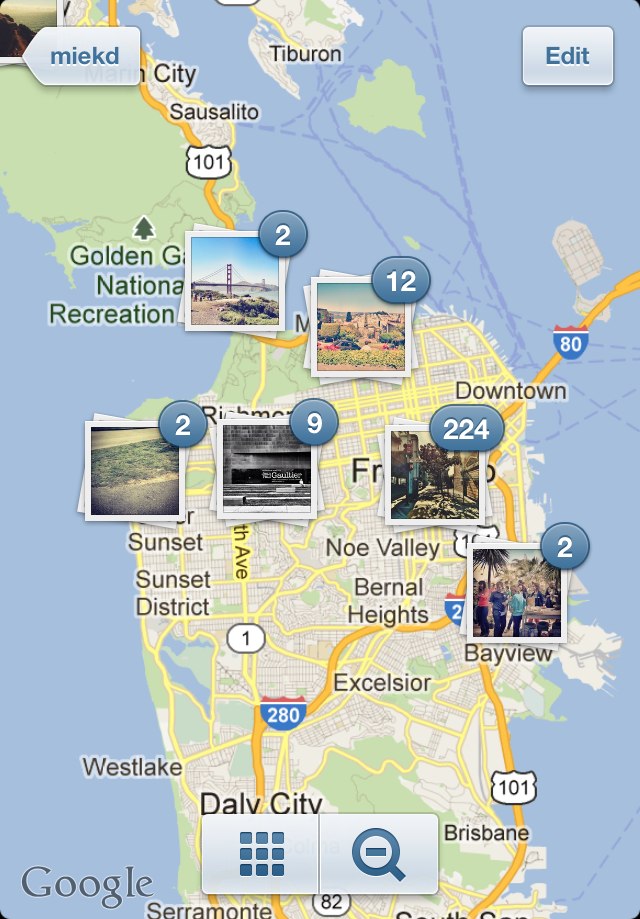This screenshot has width=640, height=919.
Task: Open the grassy field photo stack near Sunset
Action: pos(133,470)
